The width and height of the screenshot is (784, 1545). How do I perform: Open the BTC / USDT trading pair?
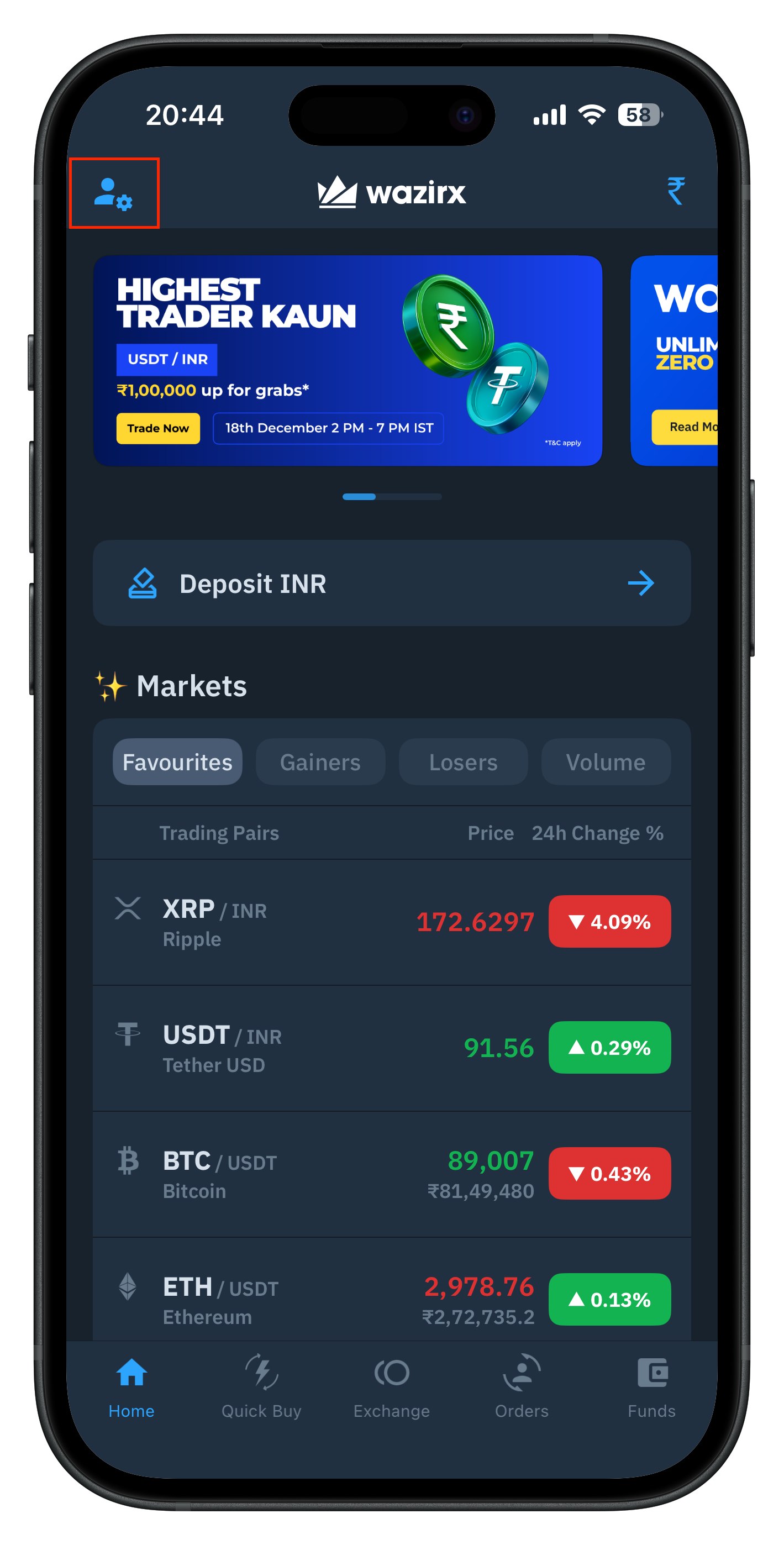(x=392, y=1174)
